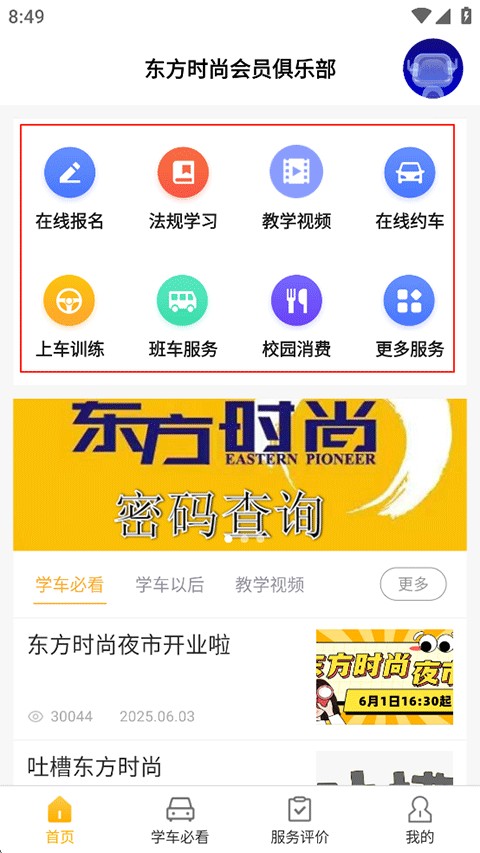Image resolution: width=480 pixels, height=853 pixels.
Task: Open article 吐槽东方时尚
Action: pyautogui.click(x=240, y=764)
